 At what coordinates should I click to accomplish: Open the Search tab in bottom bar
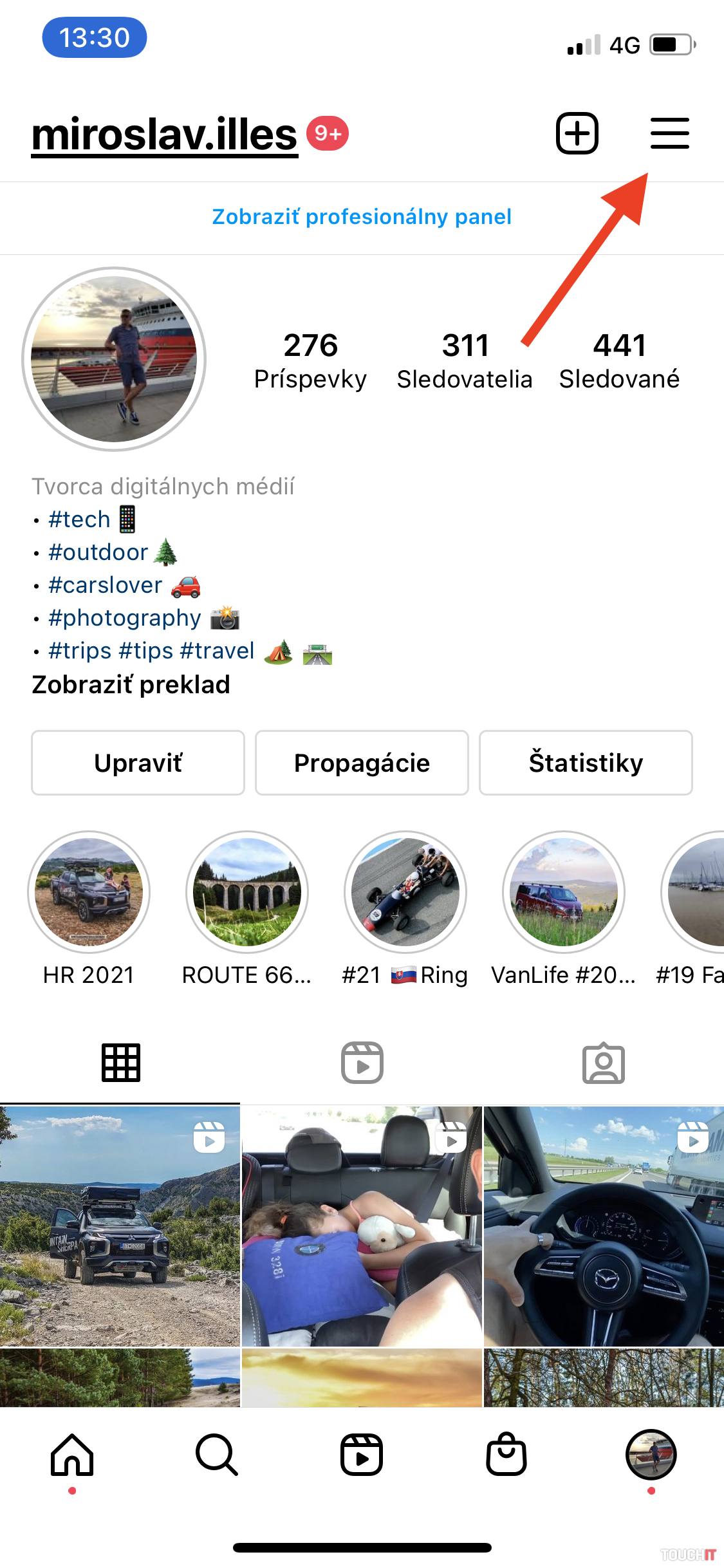point(217,1455)
